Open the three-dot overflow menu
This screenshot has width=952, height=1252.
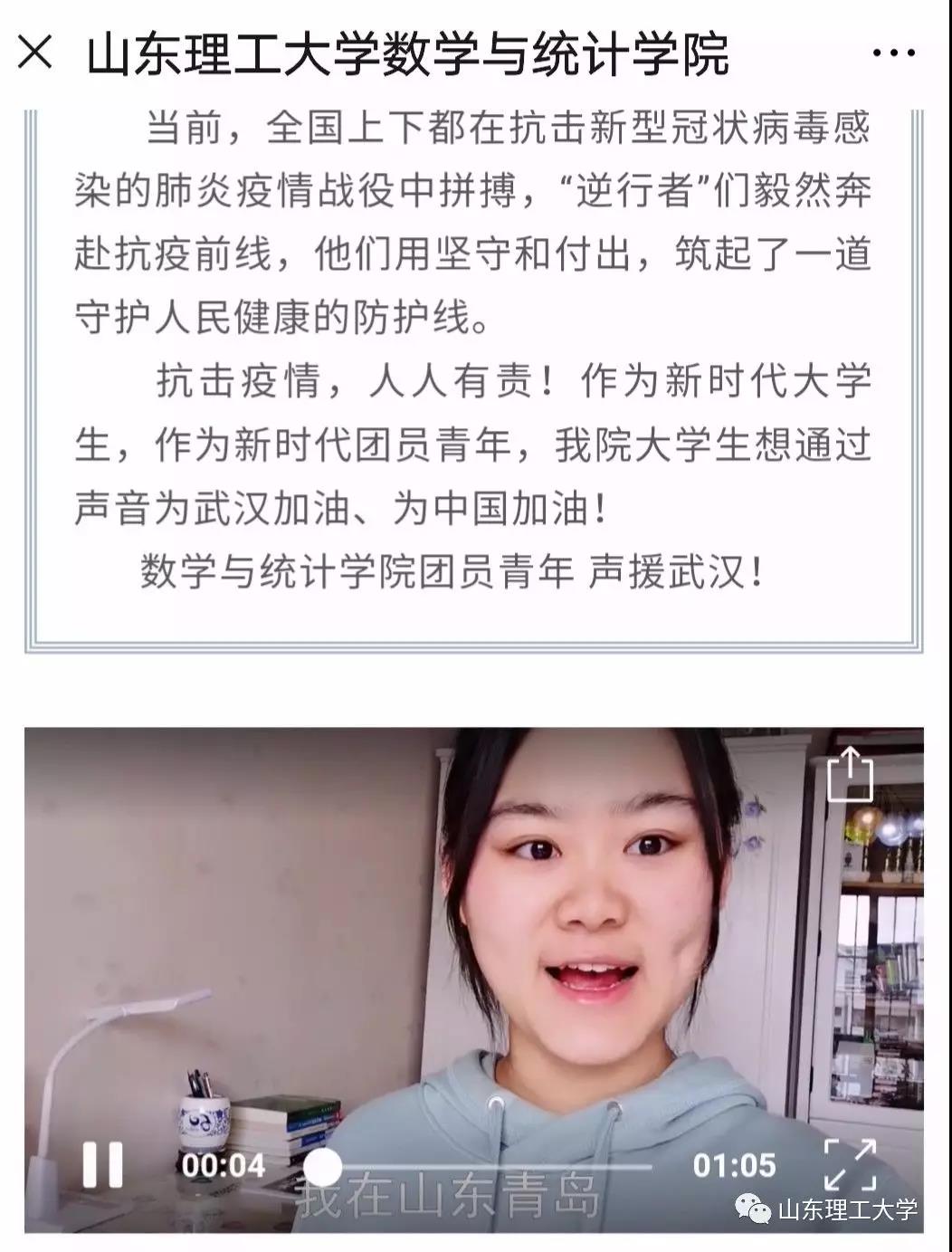[x=893, y=53]
